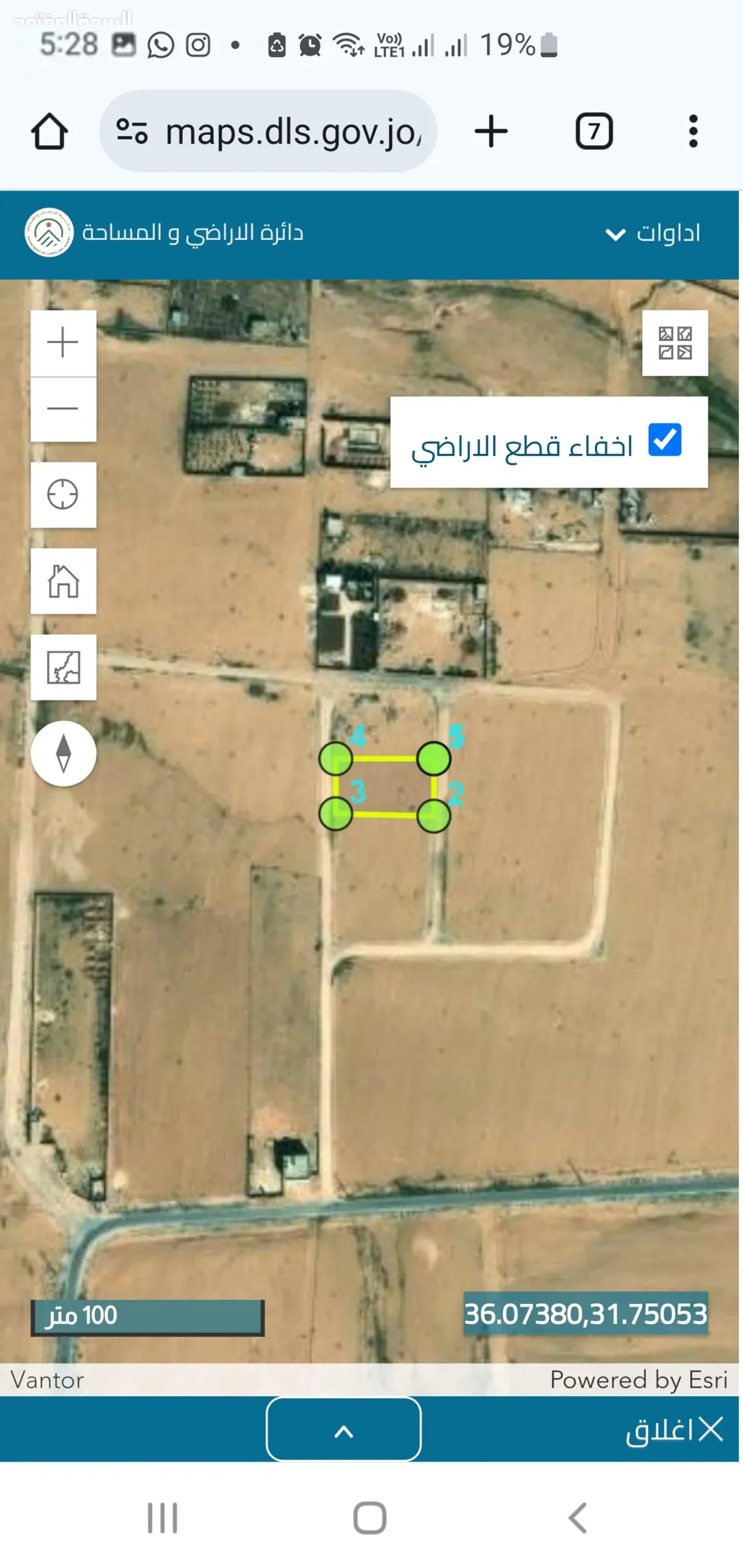This screenshot has height=1568, width=743.
Task: Open the recent apps view
Action: coord(163,1518)
